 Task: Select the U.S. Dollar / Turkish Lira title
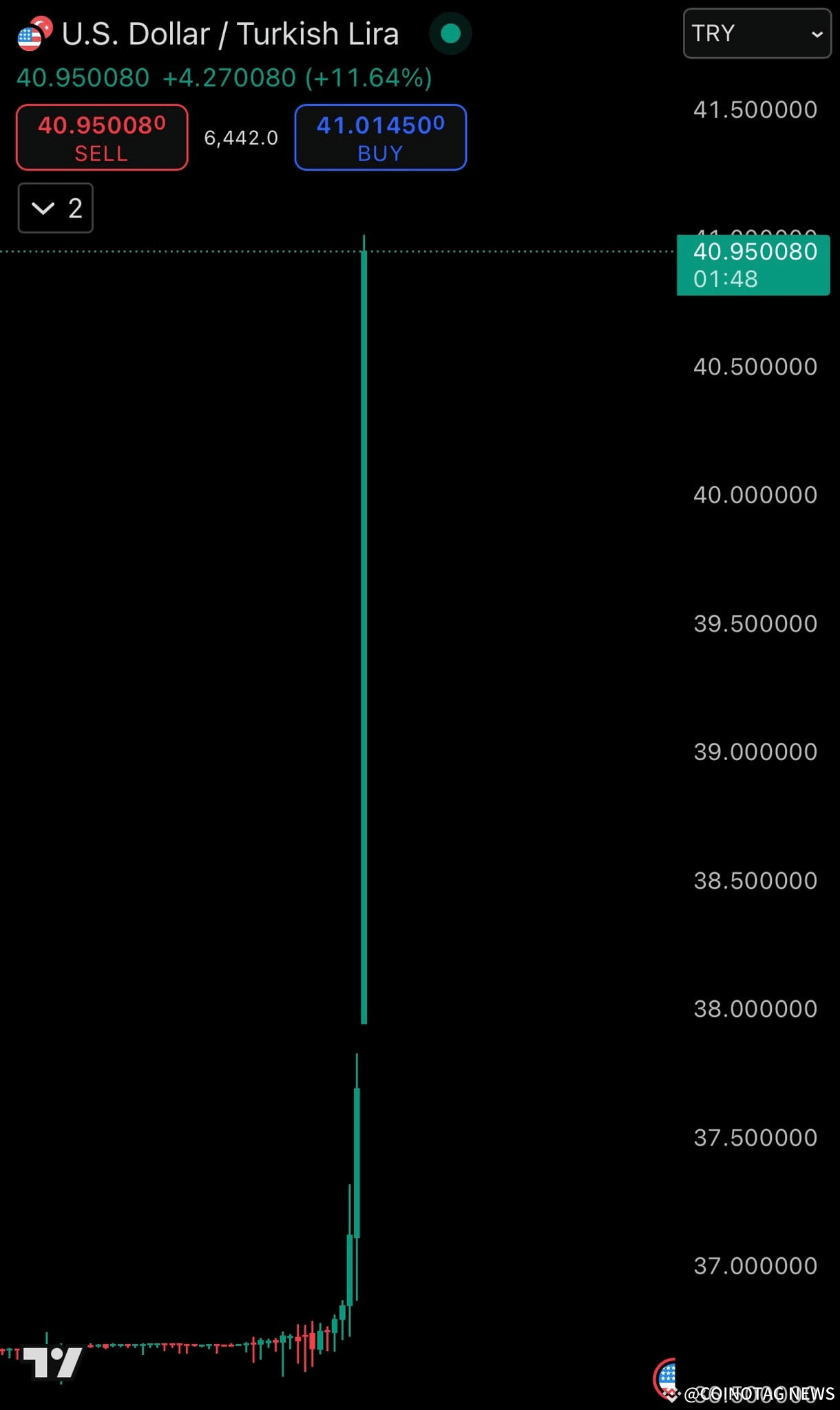[231, 32]
